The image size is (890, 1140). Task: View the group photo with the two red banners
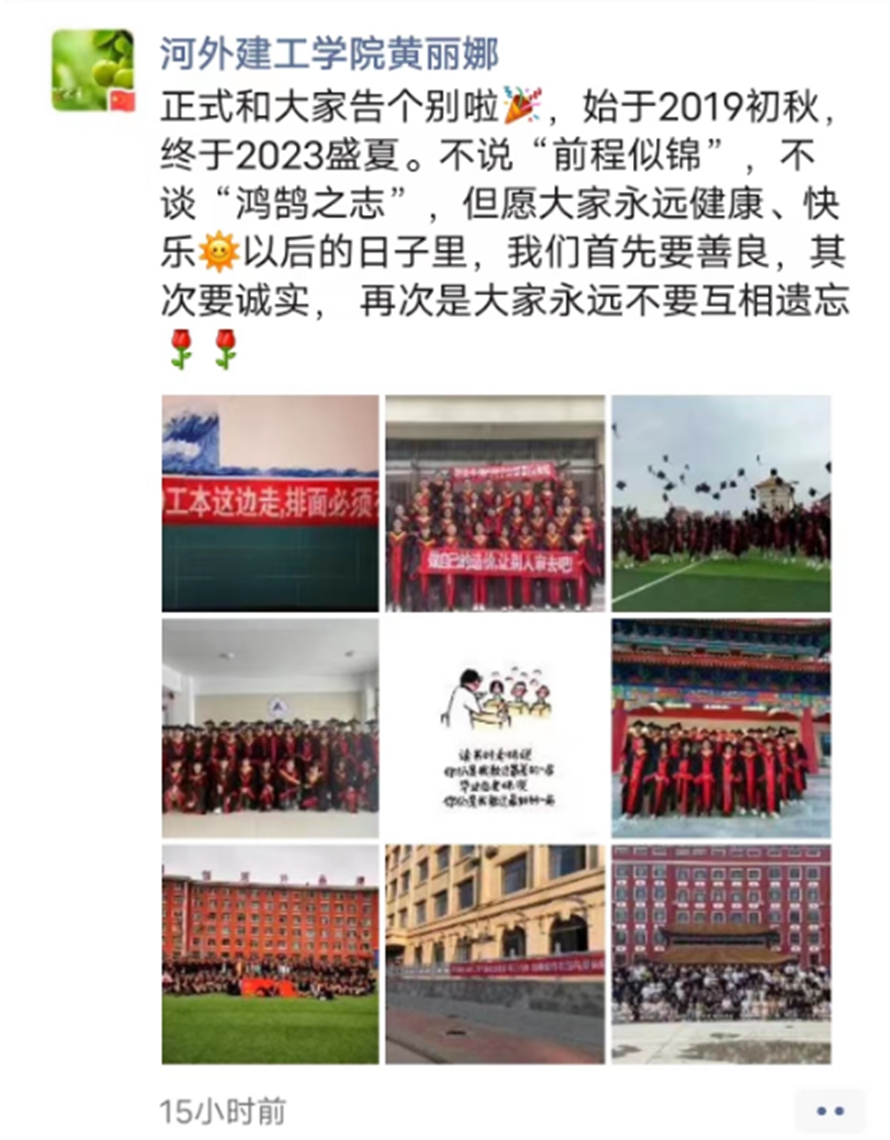(495, 503)
